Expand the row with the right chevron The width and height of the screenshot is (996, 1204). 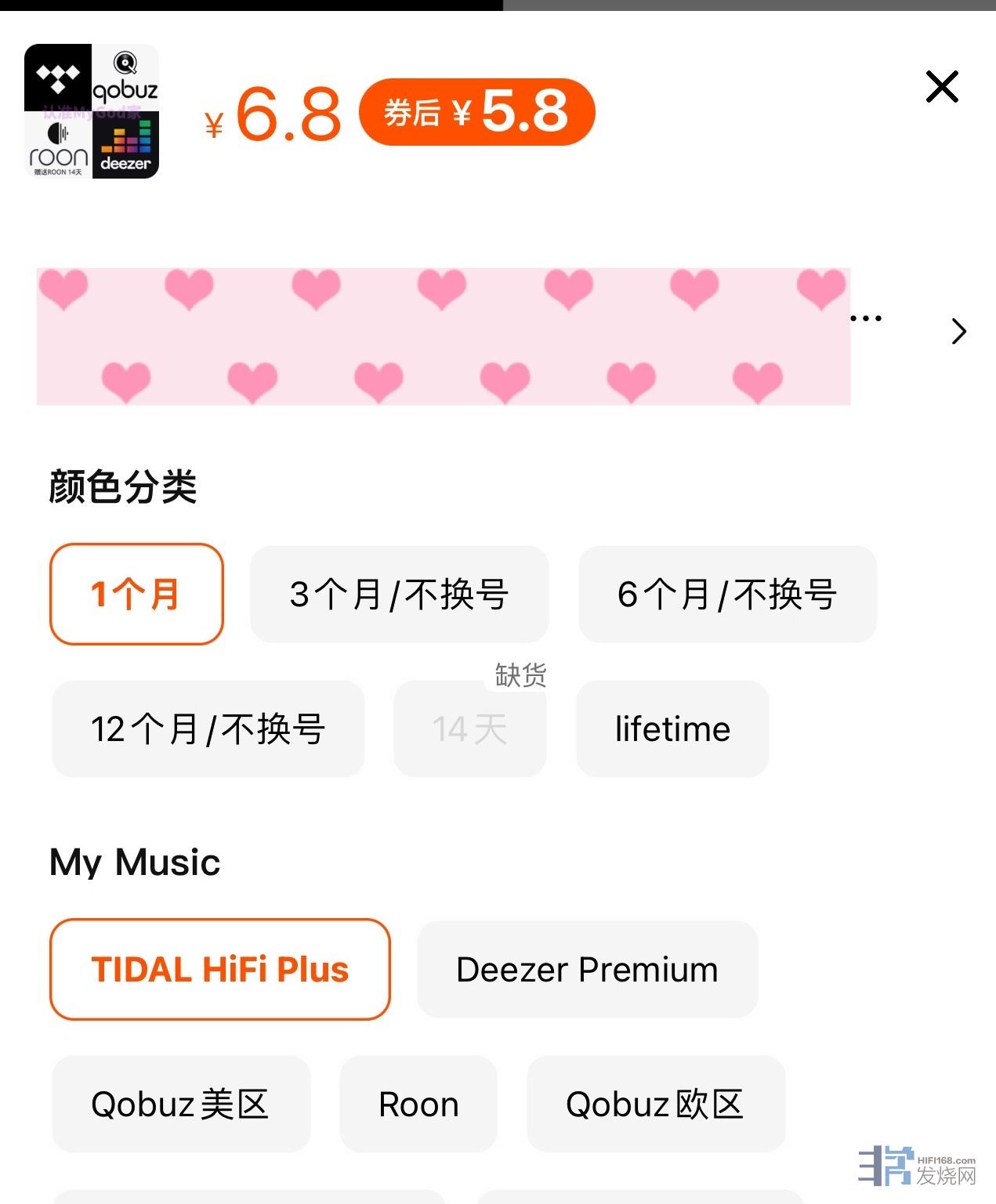[958, 331]
